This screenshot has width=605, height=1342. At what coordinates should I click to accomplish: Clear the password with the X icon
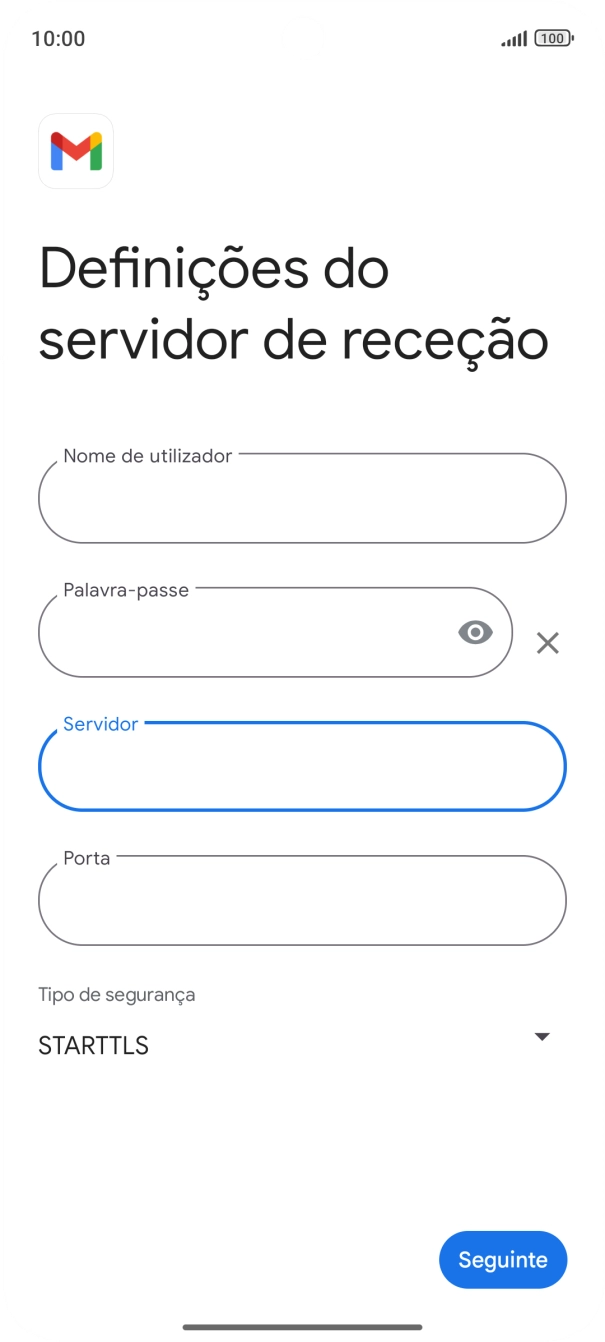tap(547, 643)
